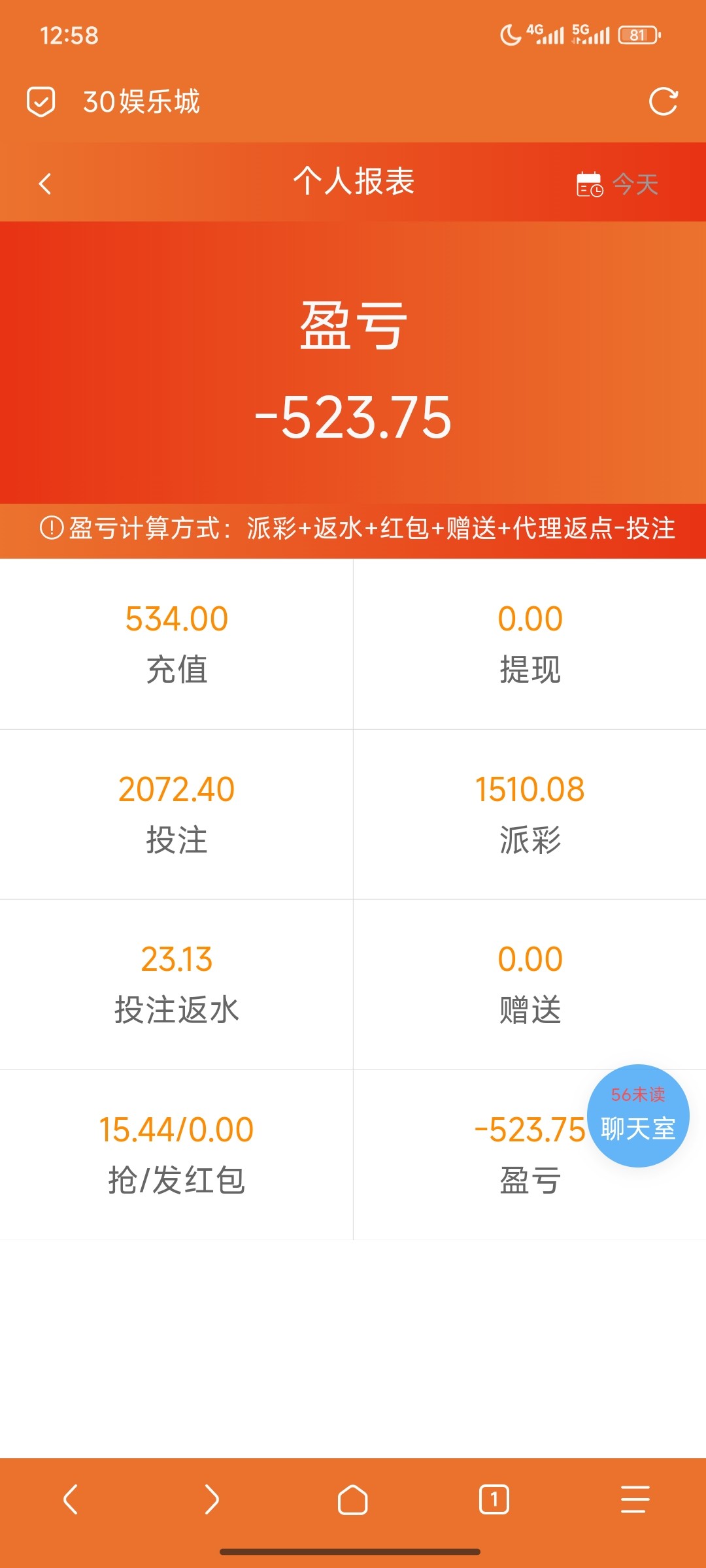
Task: Tap the 投注 betting total 2072.40
Action: (175, 791)
